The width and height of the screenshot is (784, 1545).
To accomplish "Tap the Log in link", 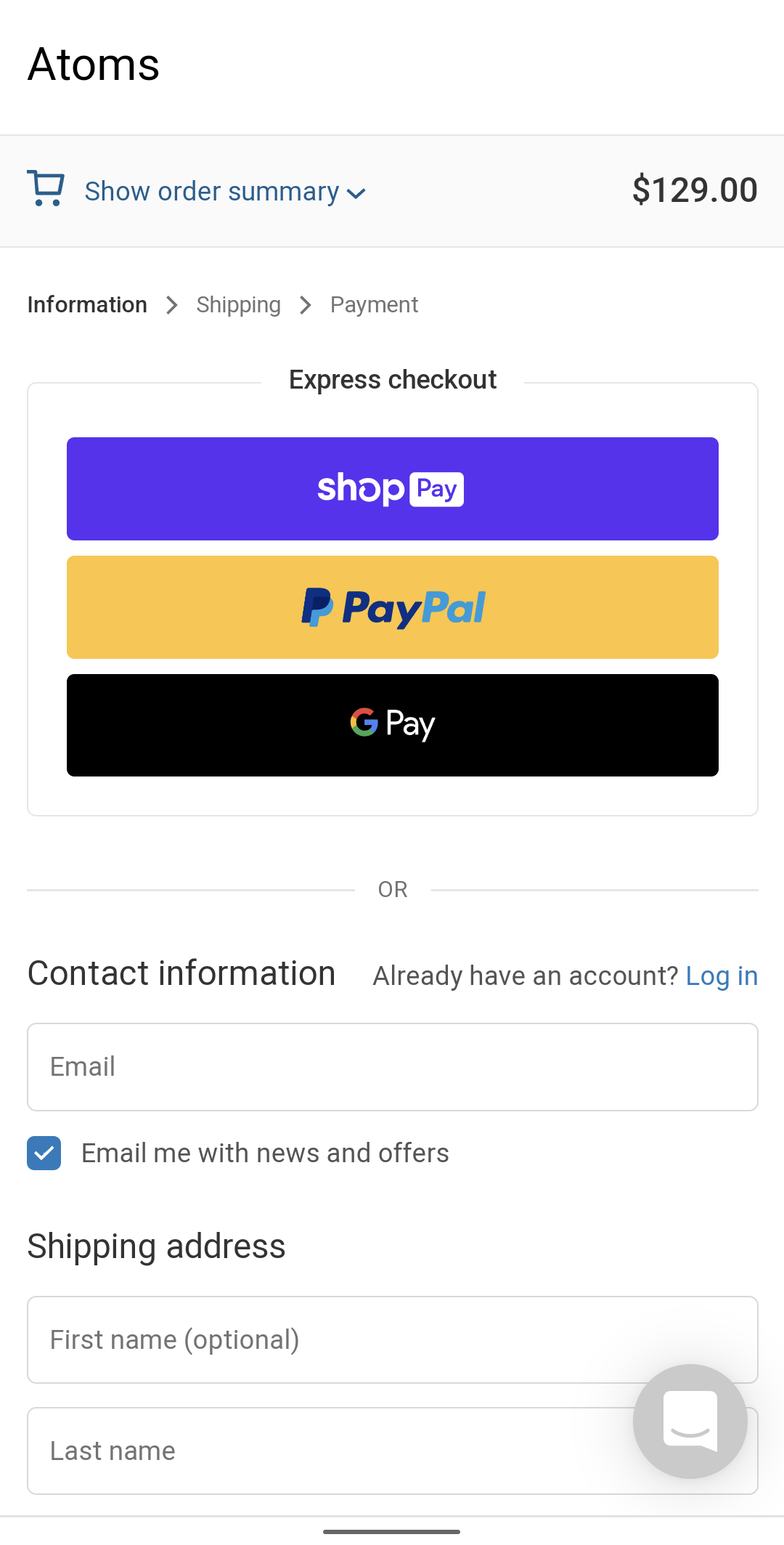I will (721, 976).
